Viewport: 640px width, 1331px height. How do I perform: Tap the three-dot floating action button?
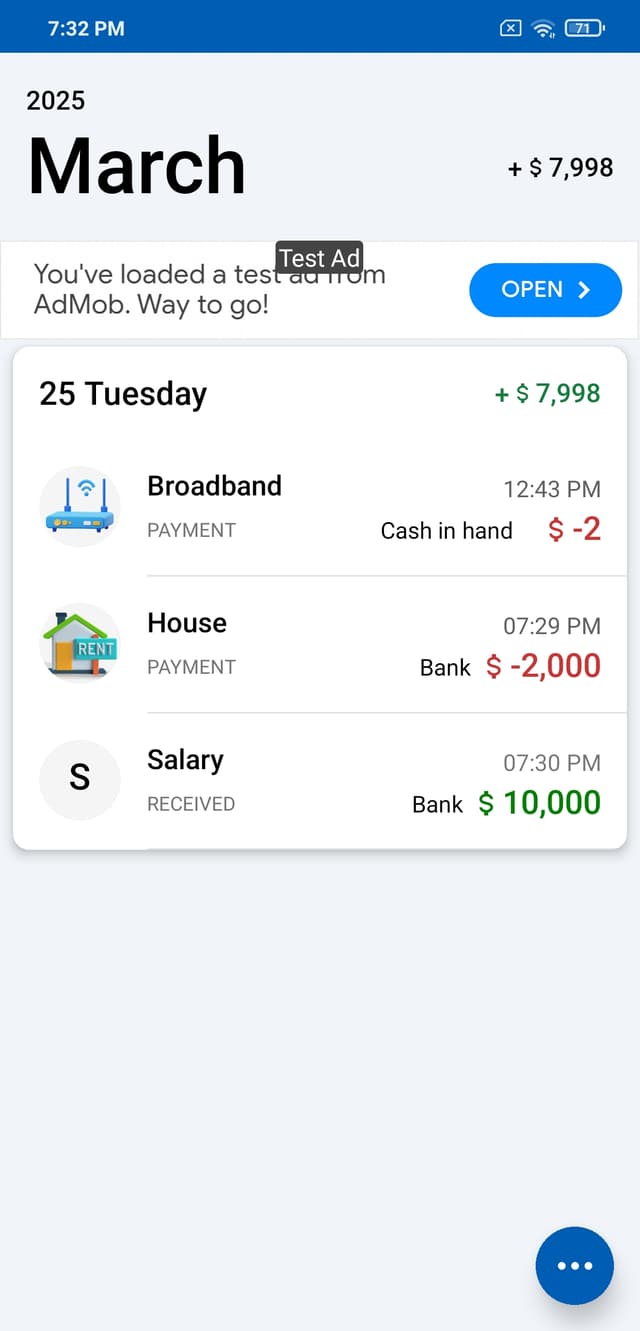click(x=574, y=1265)
